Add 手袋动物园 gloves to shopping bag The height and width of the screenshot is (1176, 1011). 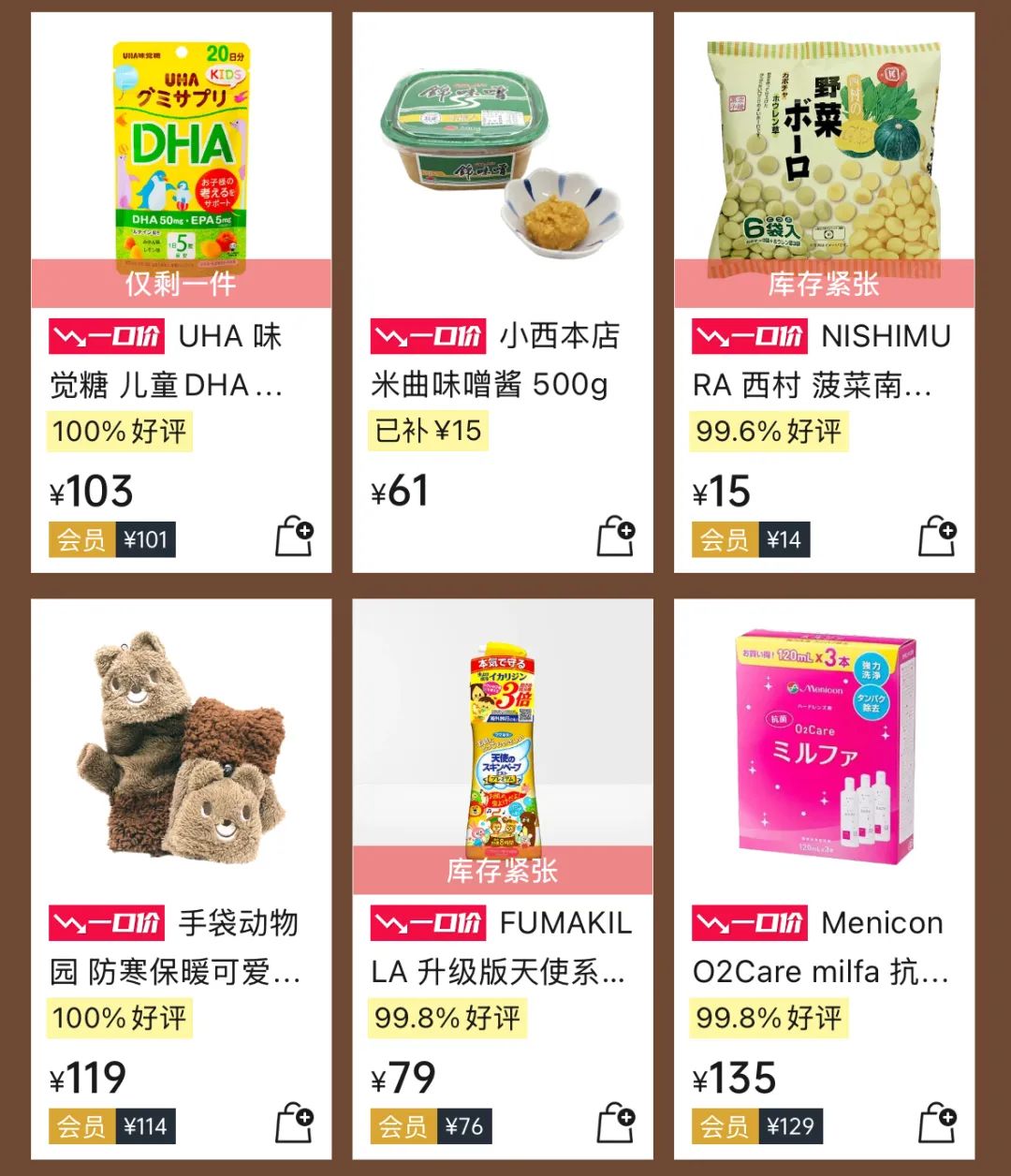tap(294, 1123)
